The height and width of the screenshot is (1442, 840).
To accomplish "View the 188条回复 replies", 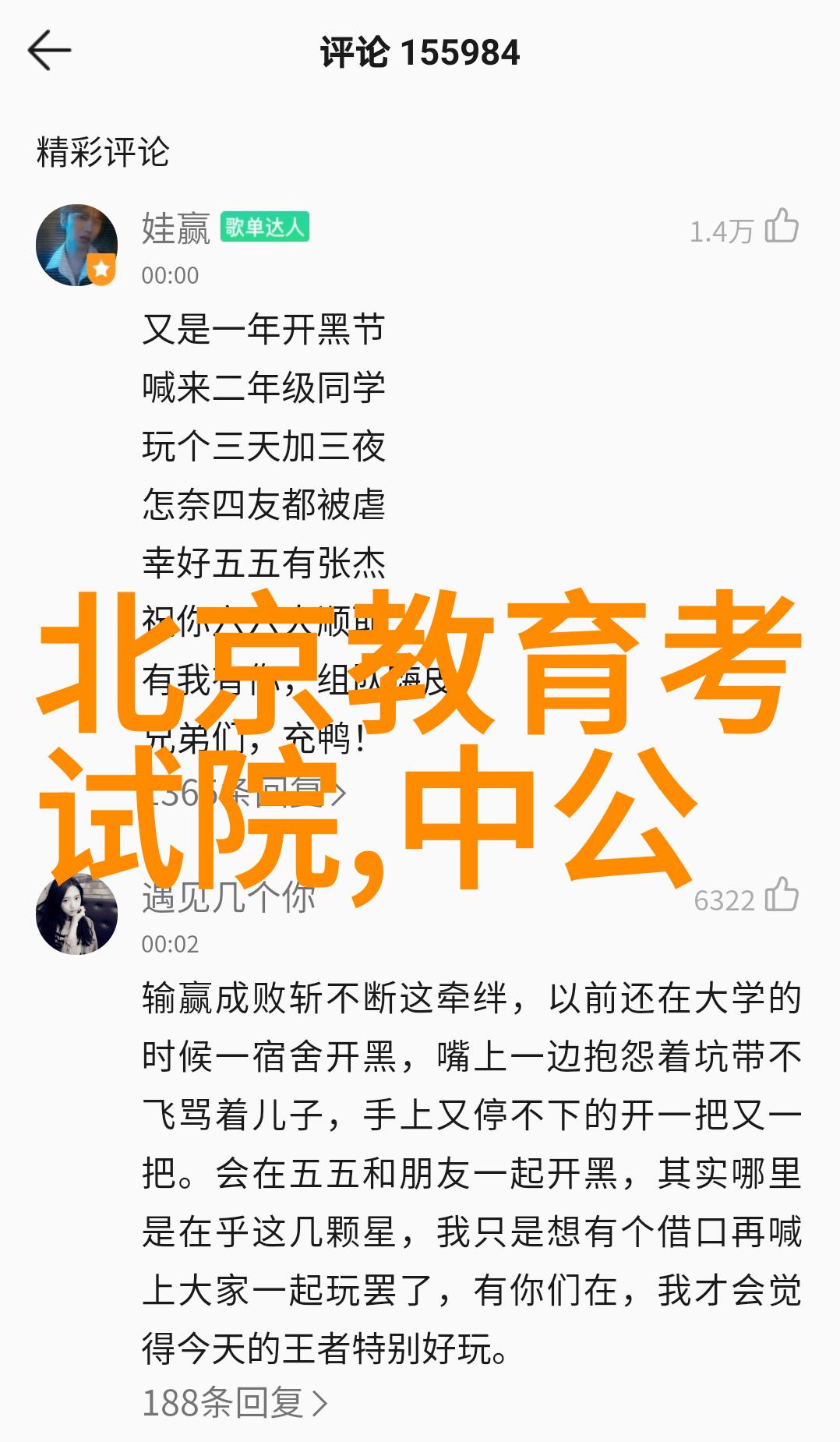I will point(234,1403).
